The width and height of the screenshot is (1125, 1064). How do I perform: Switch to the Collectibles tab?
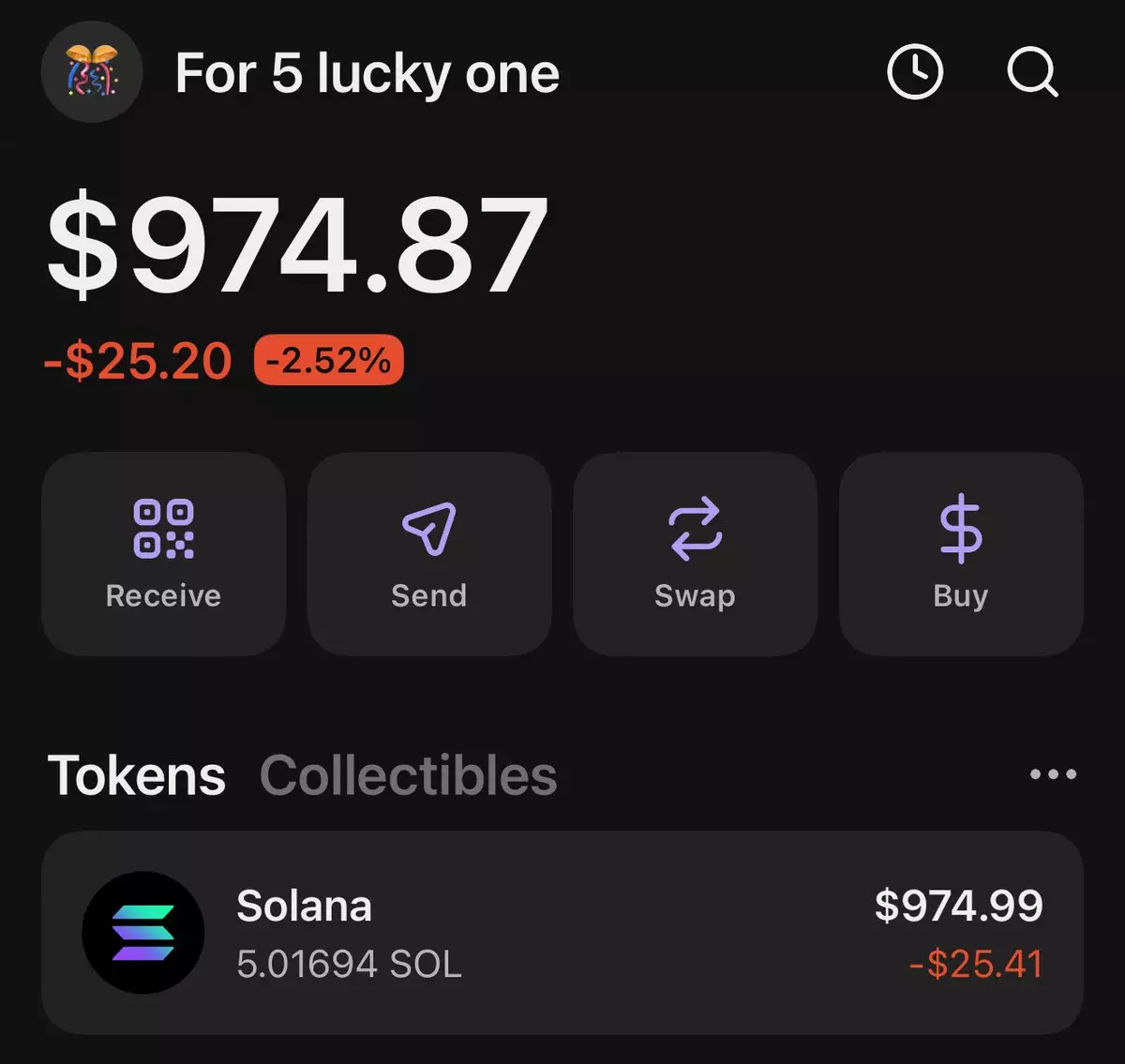tap(408, 775)
